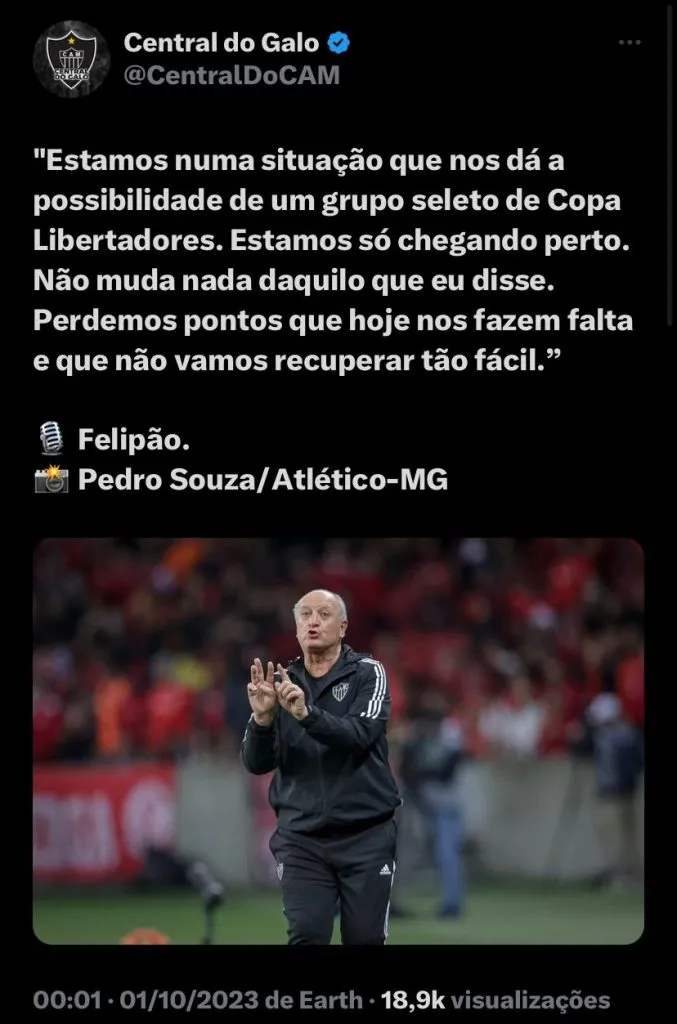View the Felipão photo in full screen
The image size is (677, 1024).
click(x=338, y=741)
